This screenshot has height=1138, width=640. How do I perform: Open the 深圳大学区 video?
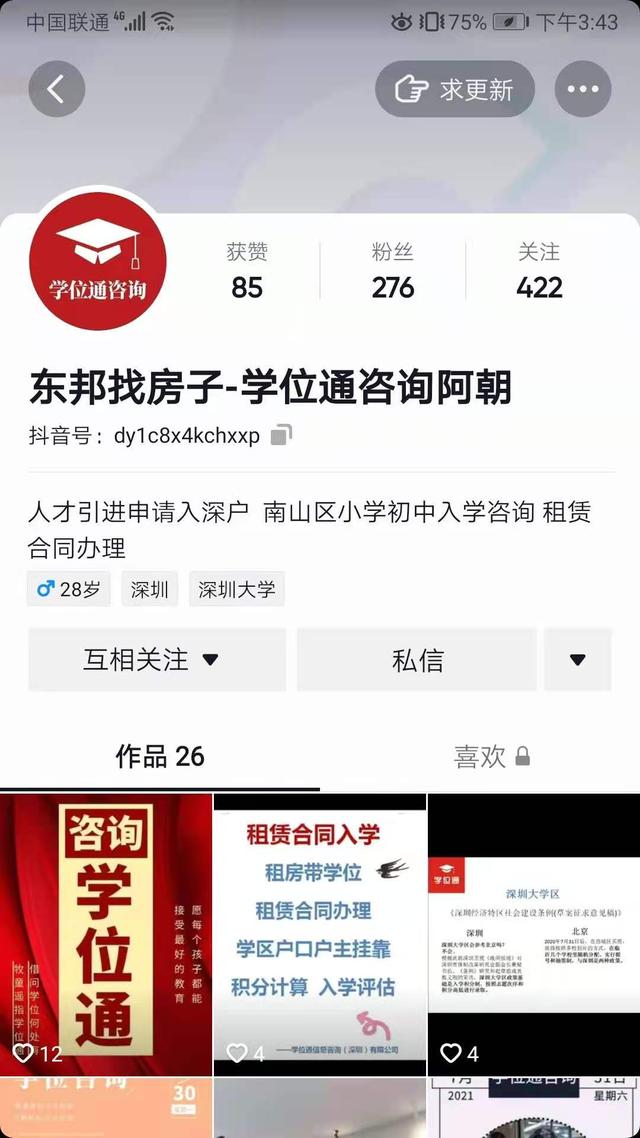[534, 934]
